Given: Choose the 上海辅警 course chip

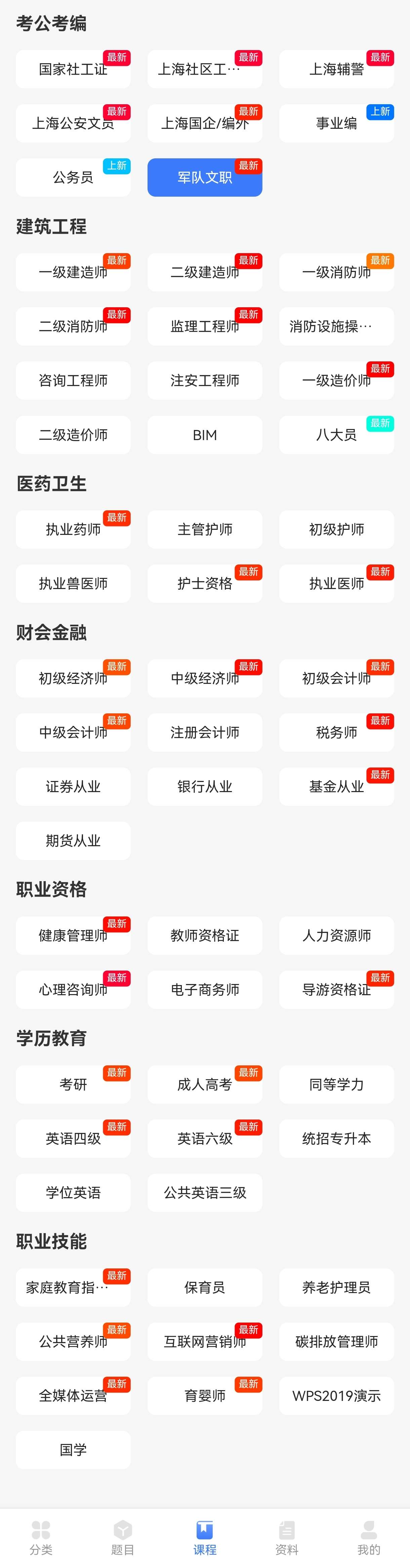Looking at the screenshot, I should tap(336, 69).
